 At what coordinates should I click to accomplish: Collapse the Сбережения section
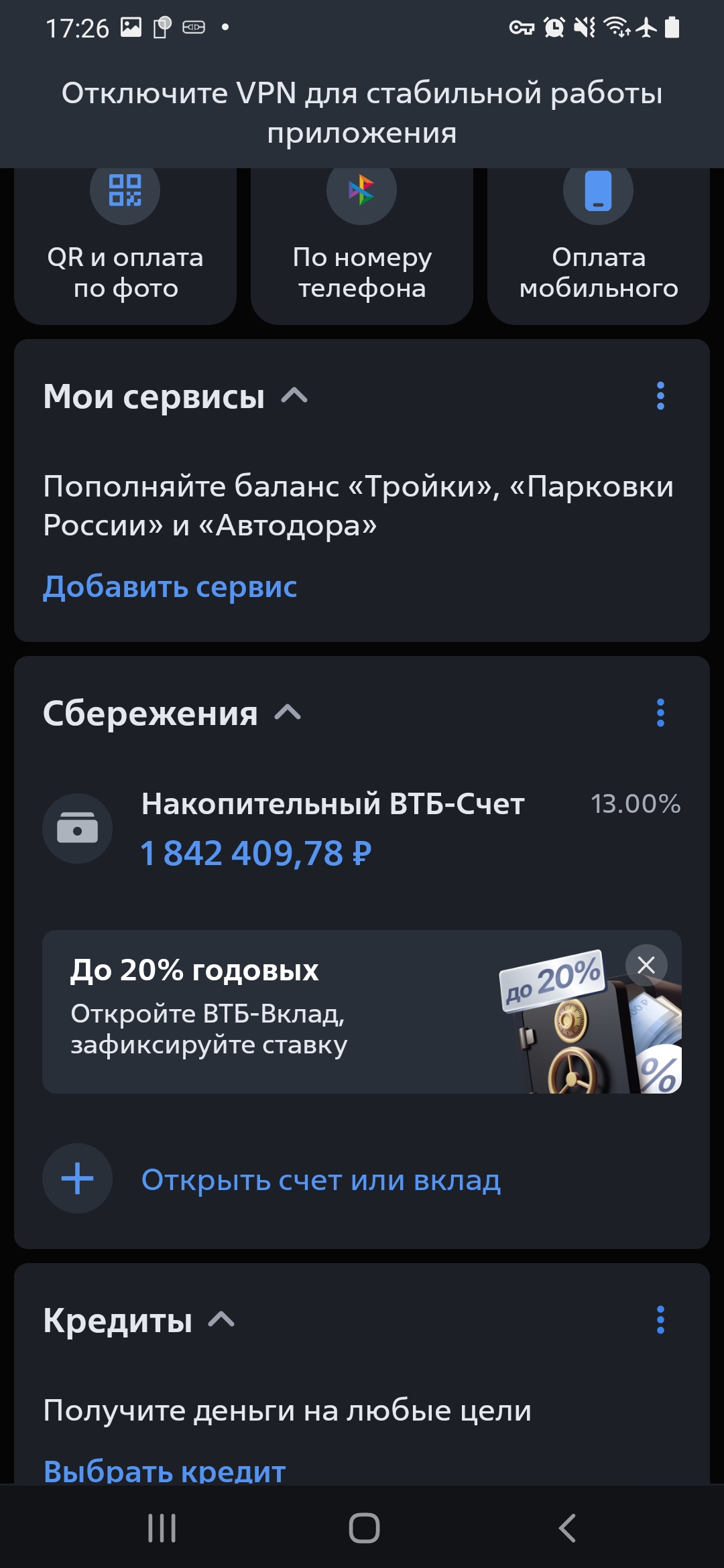288,712
